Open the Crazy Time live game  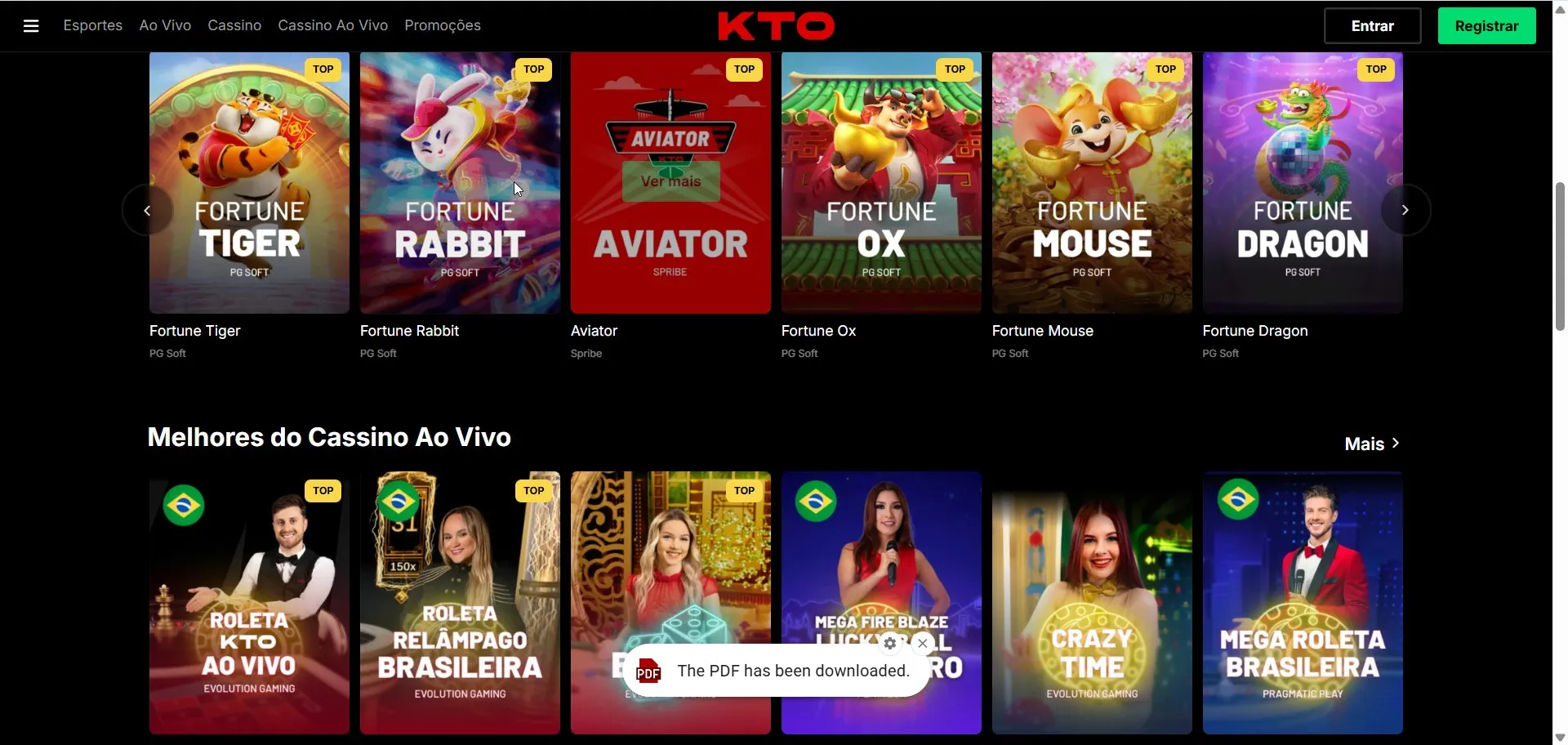click(1092, 602)
